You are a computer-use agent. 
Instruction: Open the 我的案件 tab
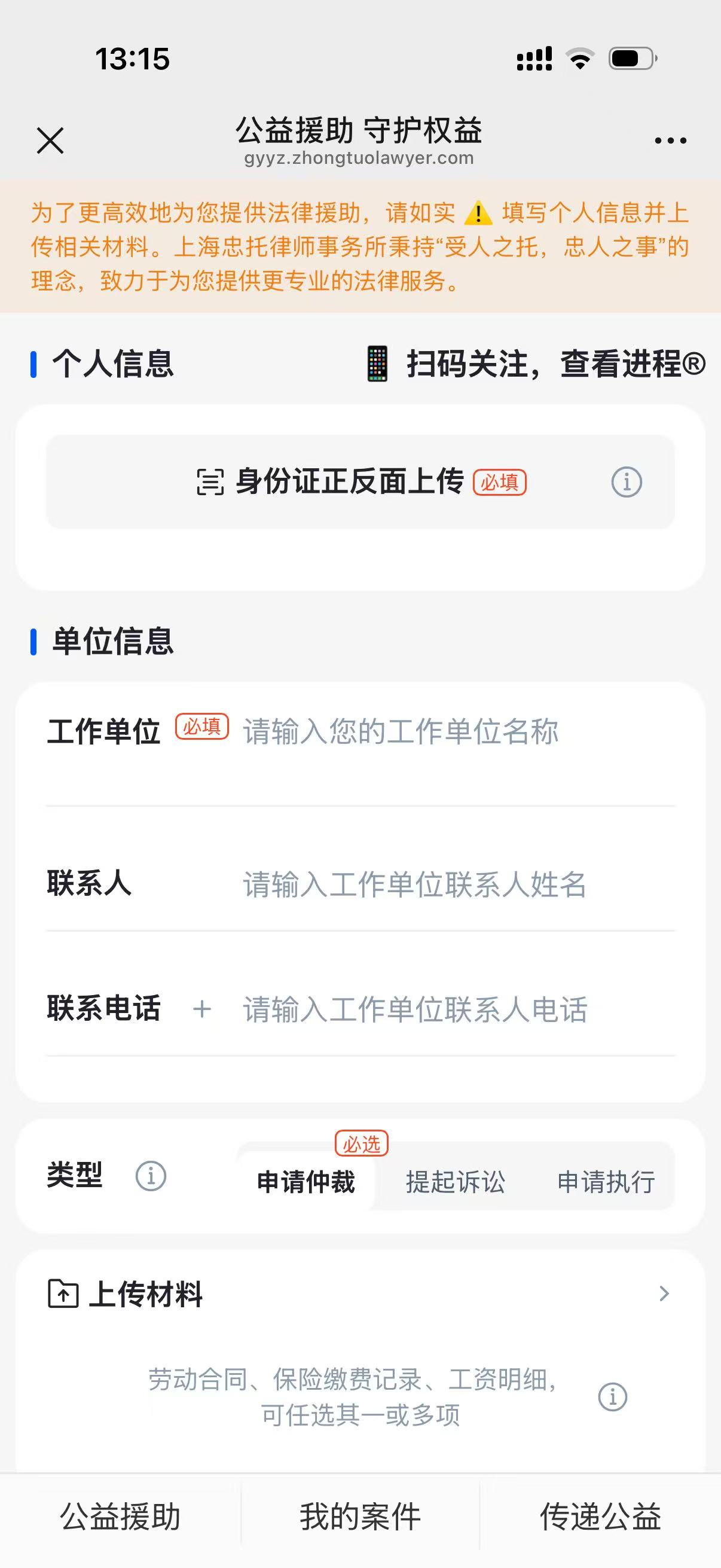pyautogui.click(x=360, y=1516)
